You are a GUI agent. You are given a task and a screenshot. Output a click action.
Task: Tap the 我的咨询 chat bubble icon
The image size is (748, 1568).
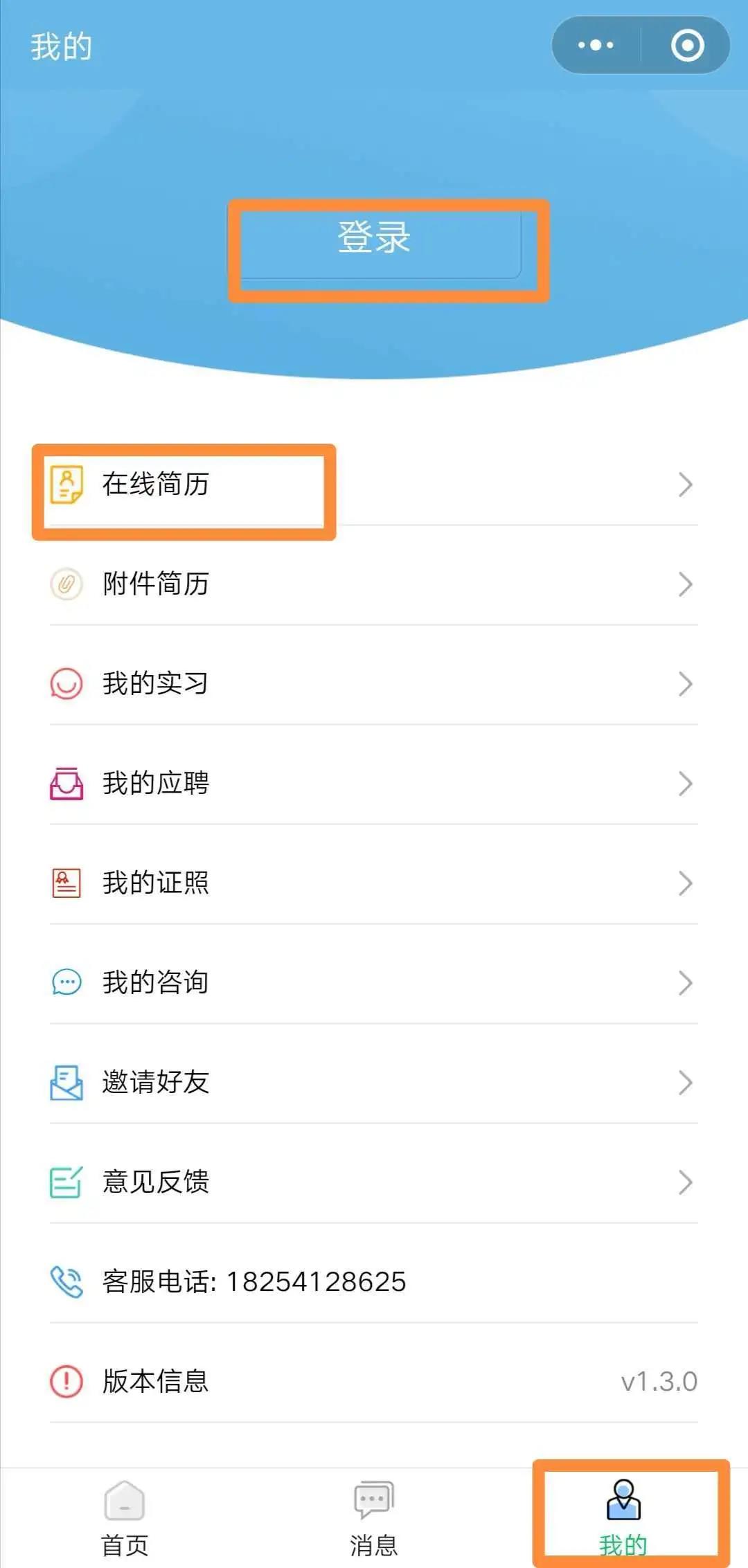(66, 982)
